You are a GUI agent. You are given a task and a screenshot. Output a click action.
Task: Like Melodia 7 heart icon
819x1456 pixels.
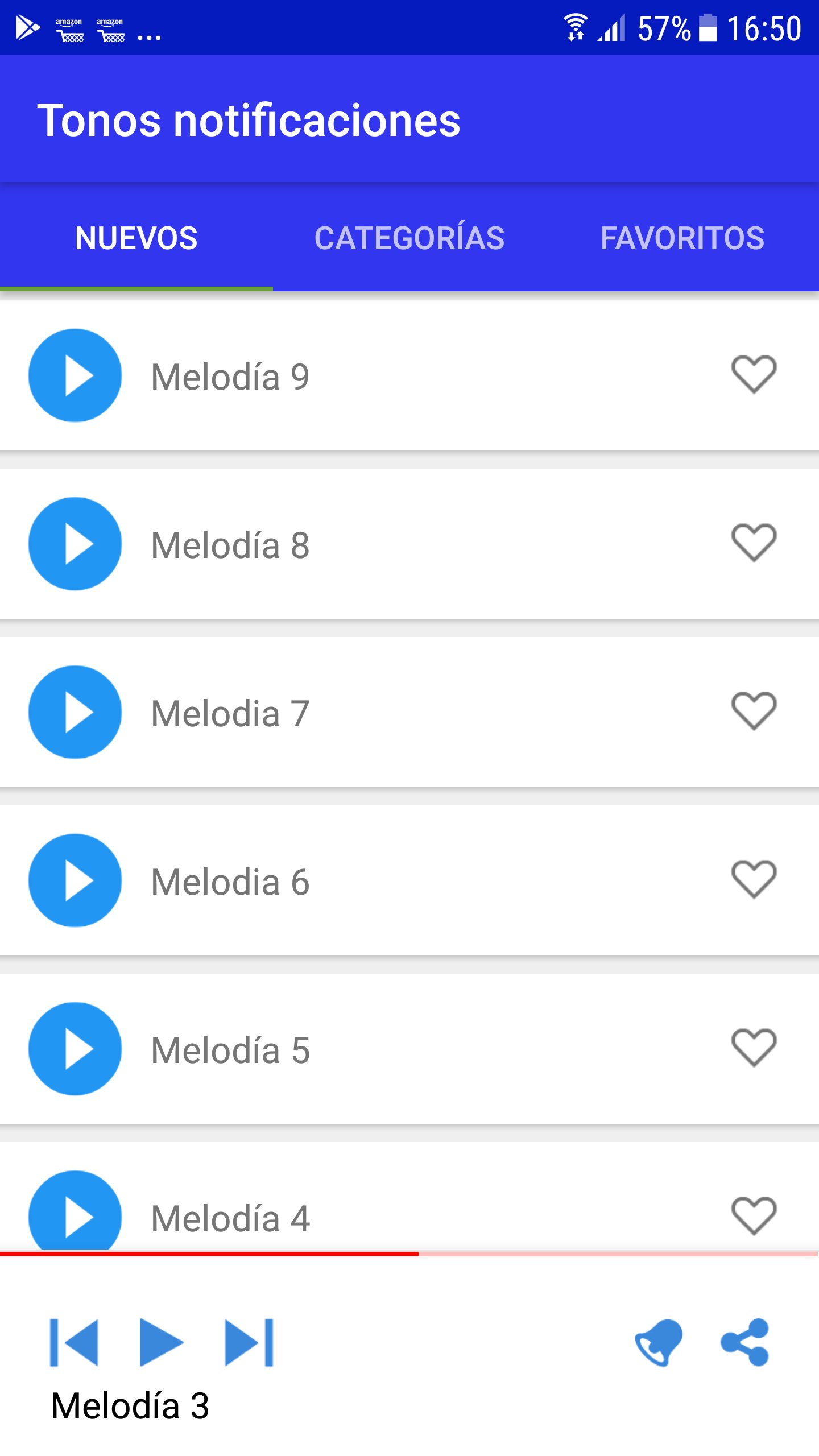coord(754,711)
